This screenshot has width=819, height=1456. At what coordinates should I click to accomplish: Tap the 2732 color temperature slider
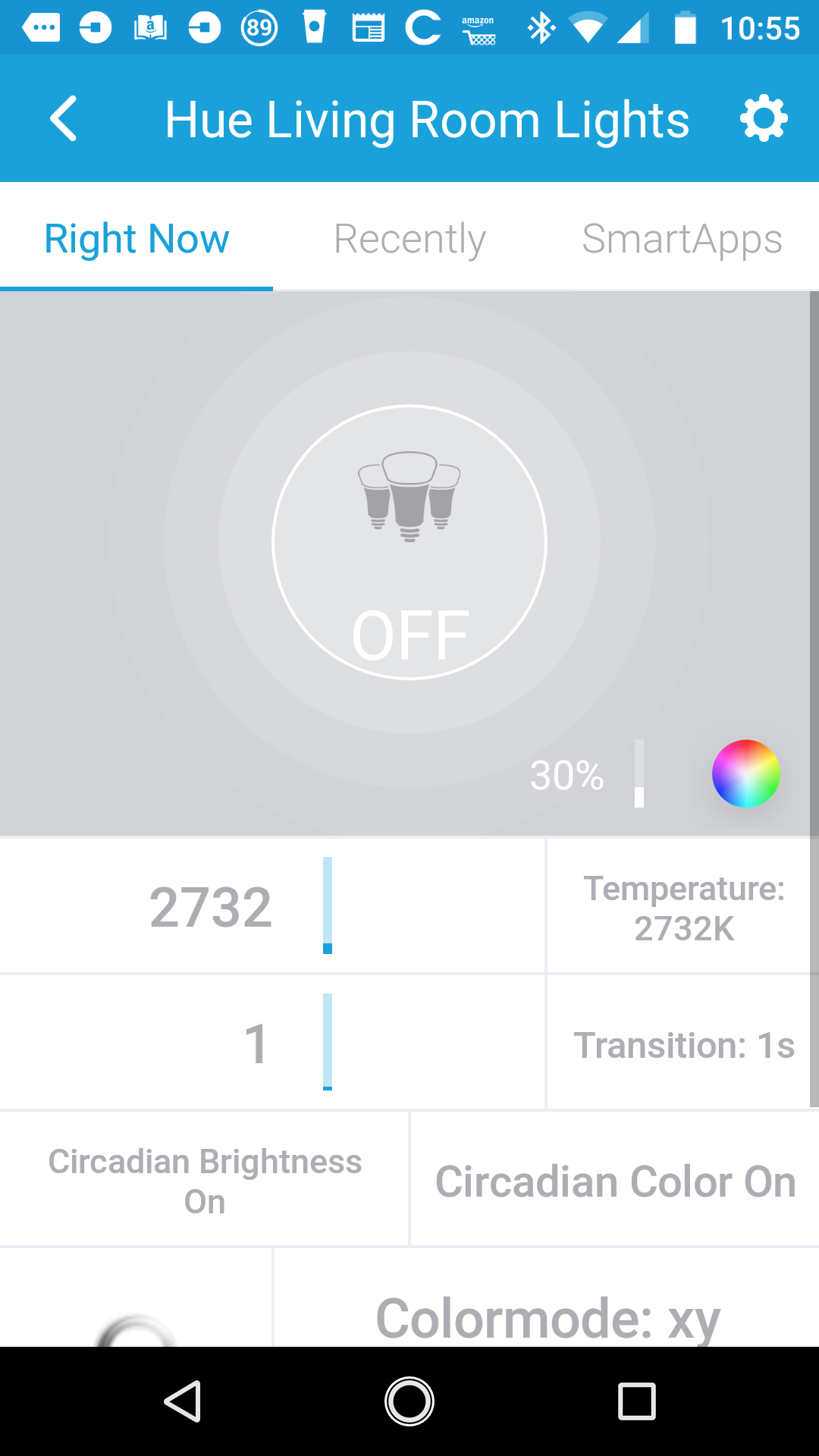[328, 905]
